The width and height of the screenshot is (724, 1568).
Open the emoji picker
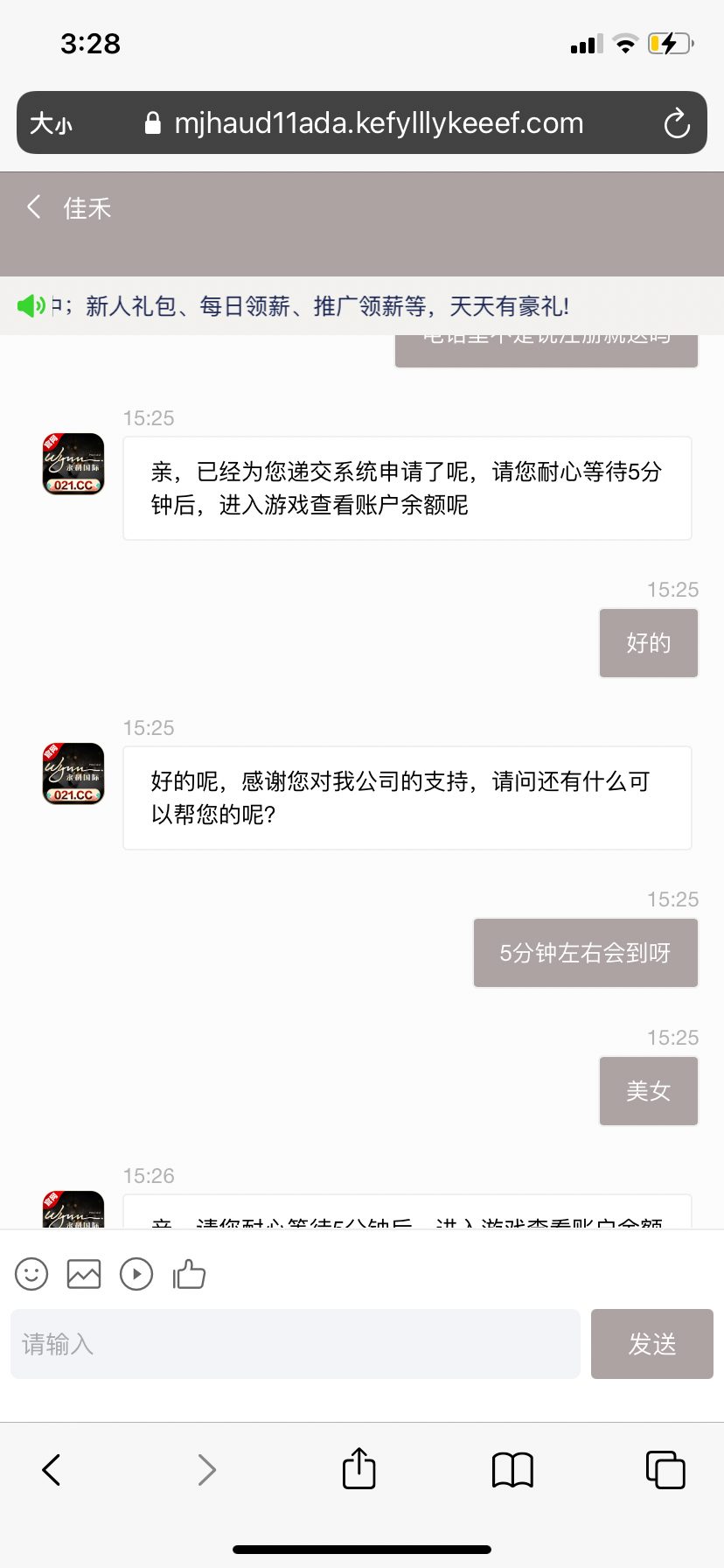click(x=31, y=1274)
